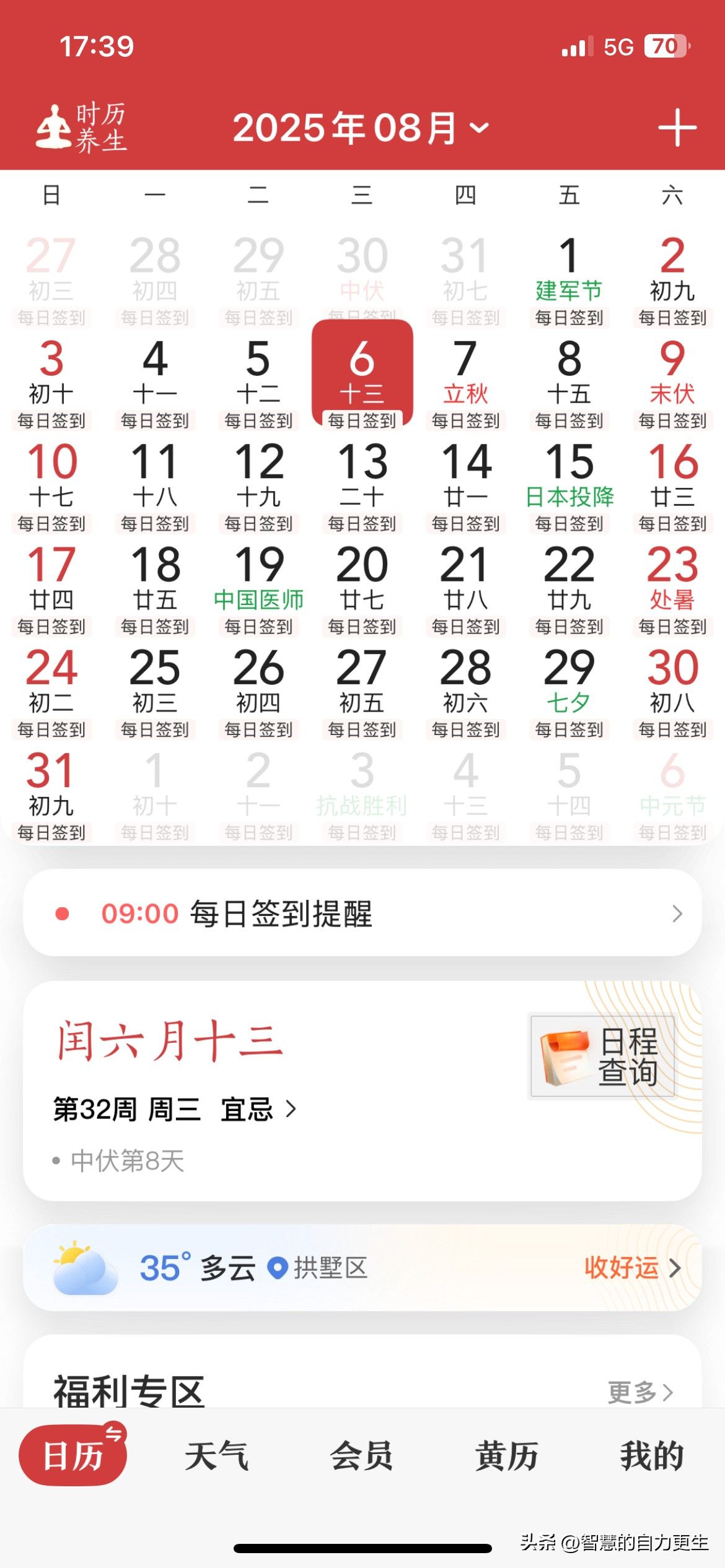
Task: Switch to the 会员 tab
Action: [x=362, y=1455]
